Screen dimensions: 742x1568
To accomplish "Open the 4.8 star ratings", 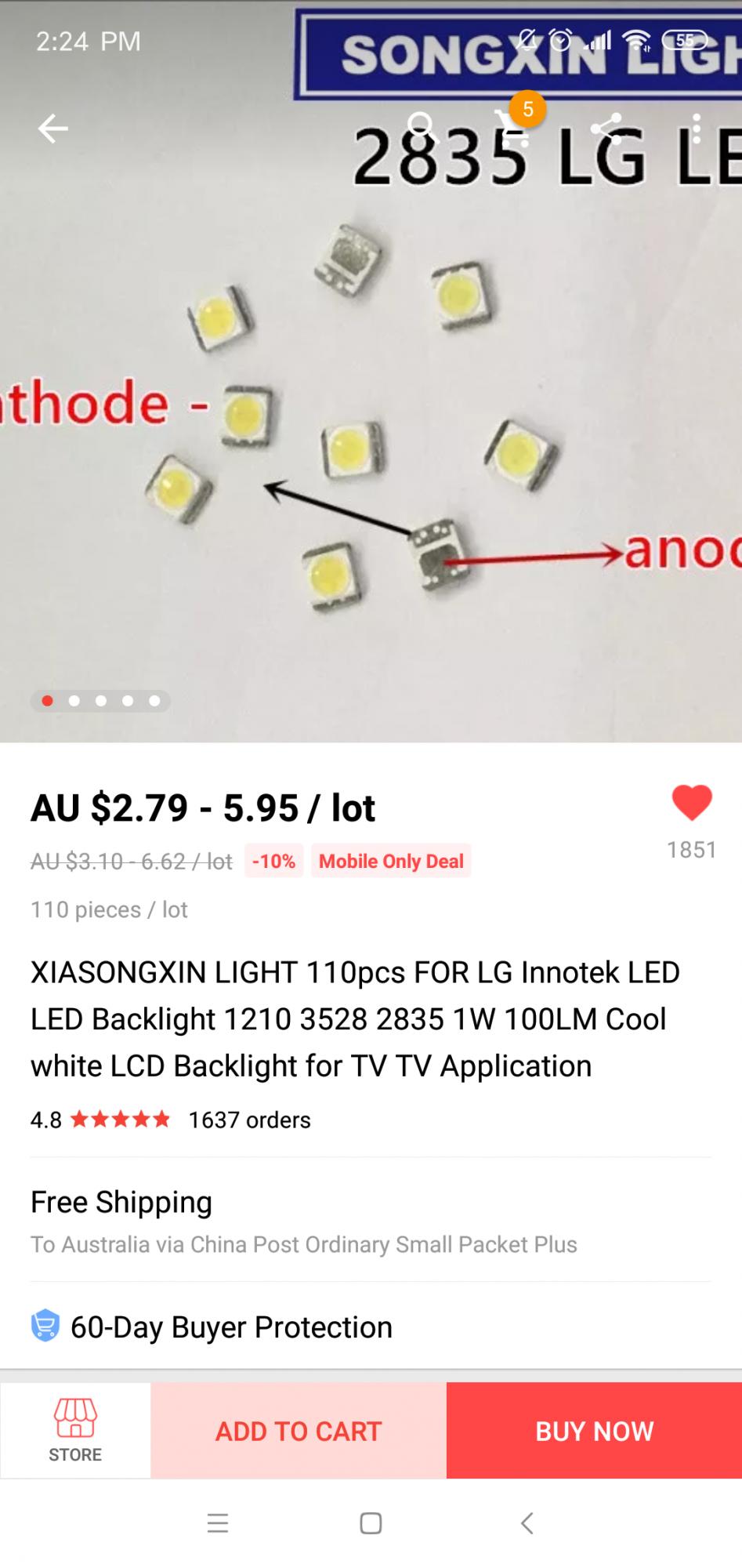I will pos(100,1120).
